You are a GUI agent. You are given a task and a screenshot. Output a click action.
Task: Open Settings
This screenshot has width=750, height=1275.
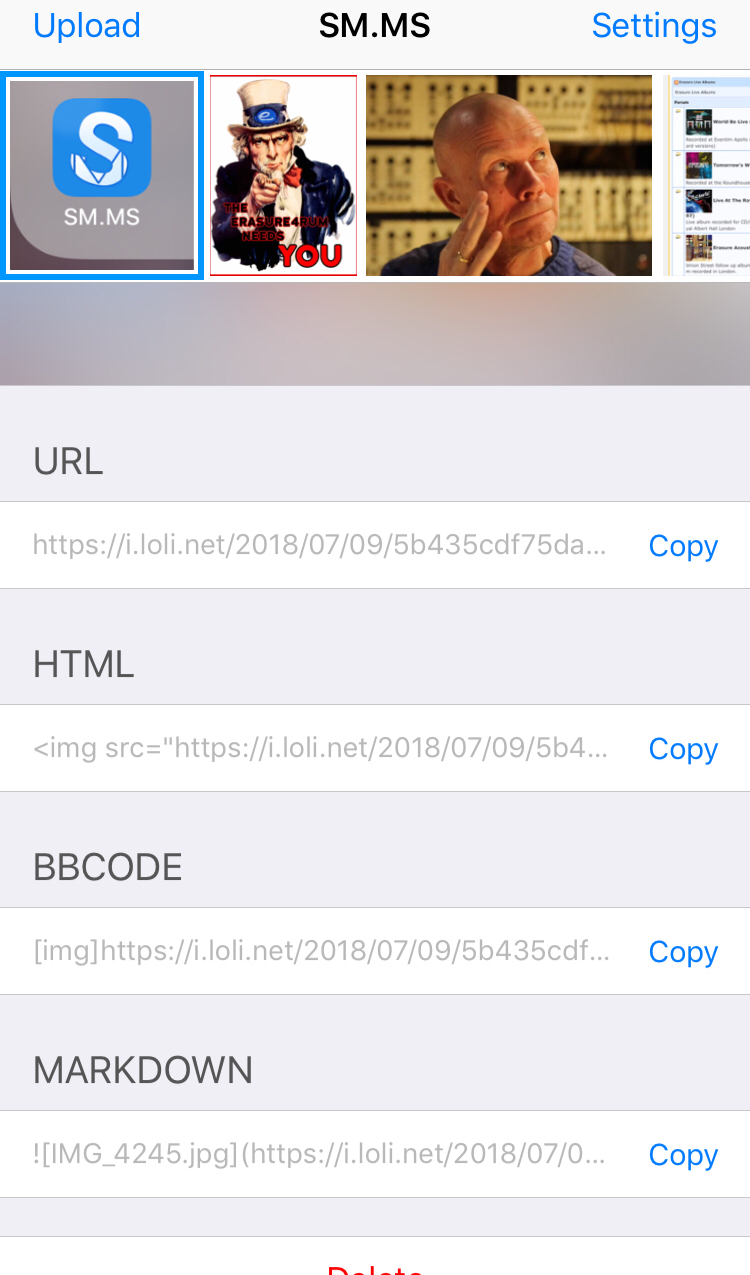(654, 26)
